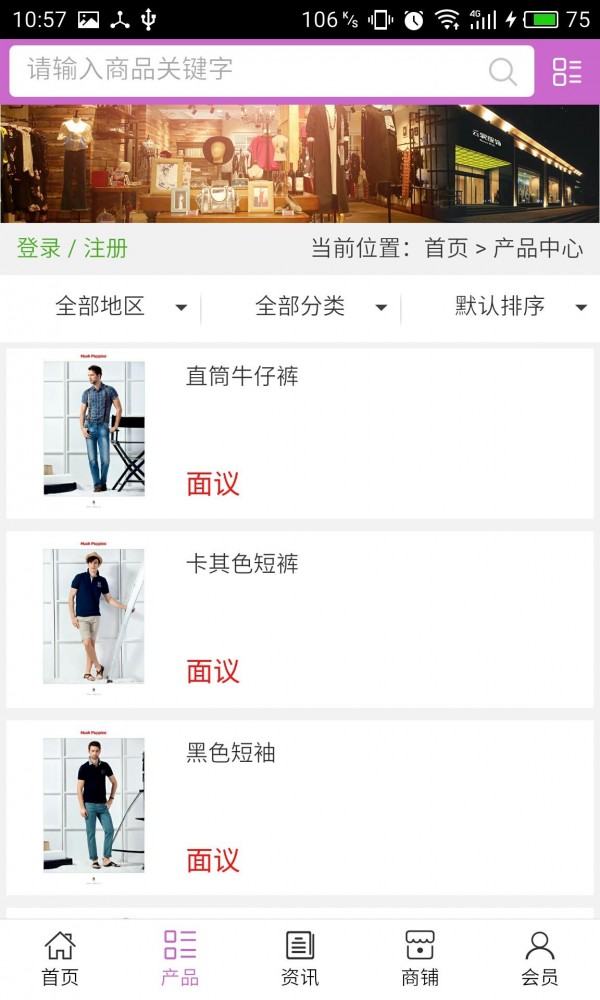Go to the 商铺 shops tab

(420, 958)
